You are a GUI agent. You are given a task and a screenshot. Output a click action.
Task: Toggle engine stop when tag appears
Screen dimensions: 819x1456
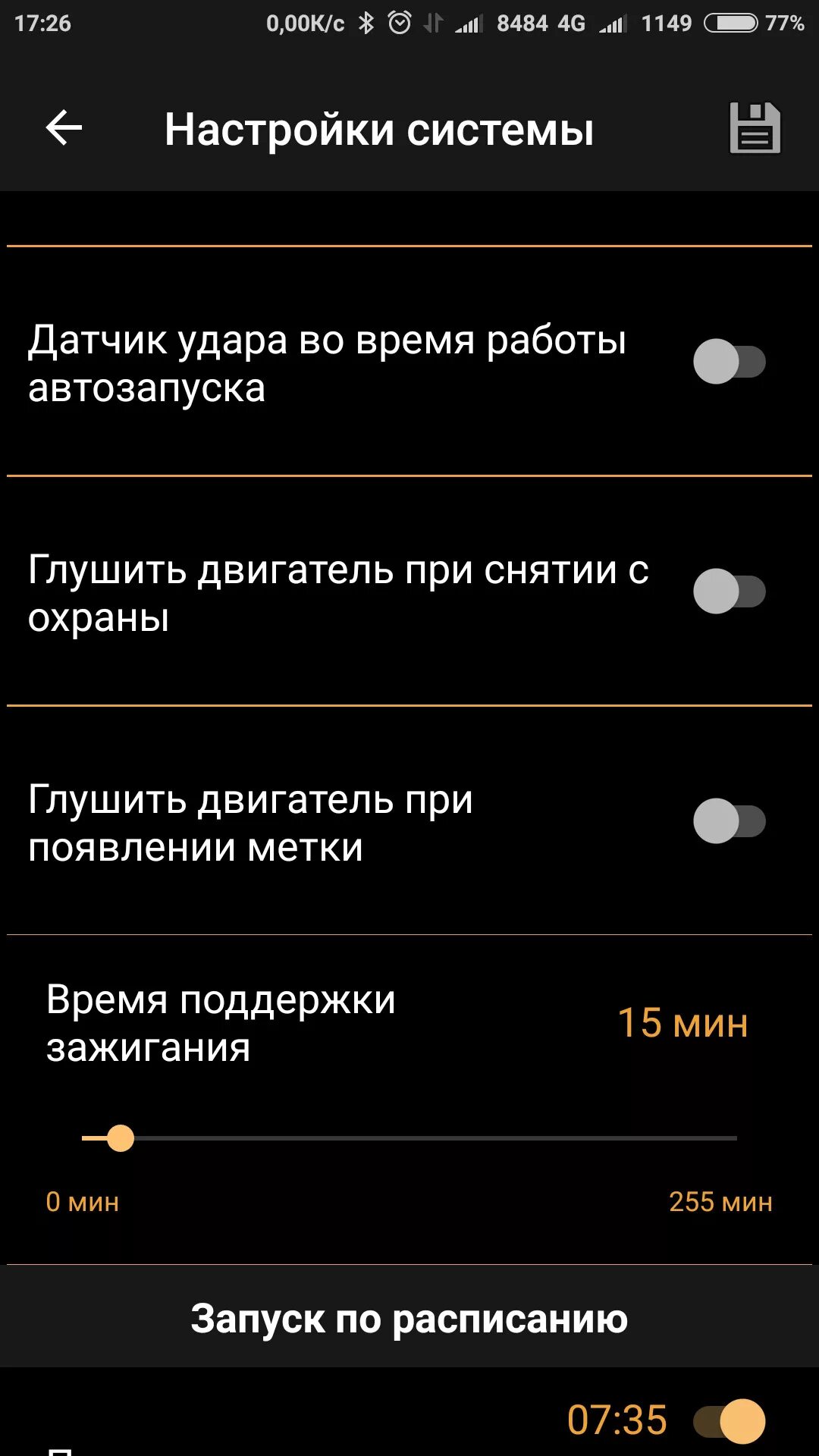729,821
